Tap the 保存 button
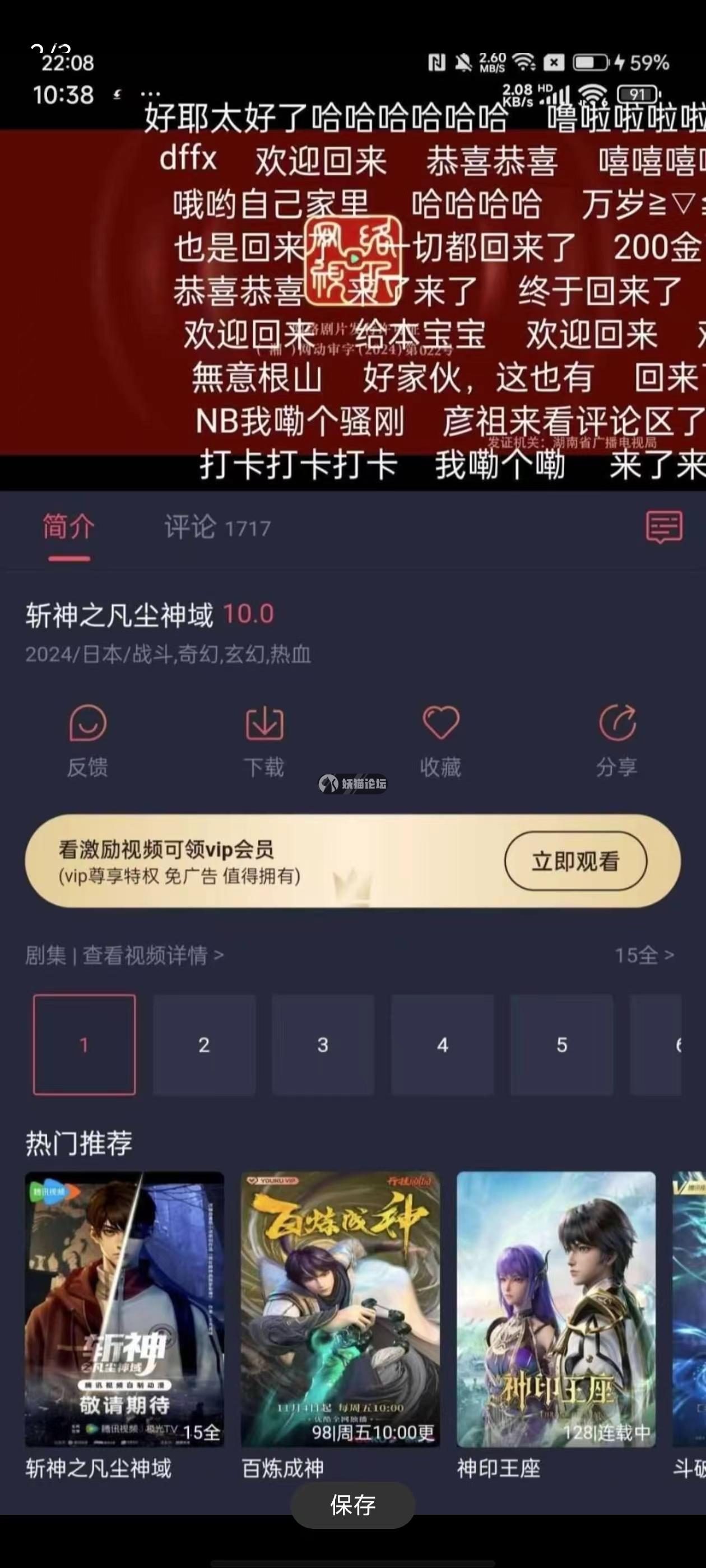The image size is (706, 1568). click(352, 1505)
